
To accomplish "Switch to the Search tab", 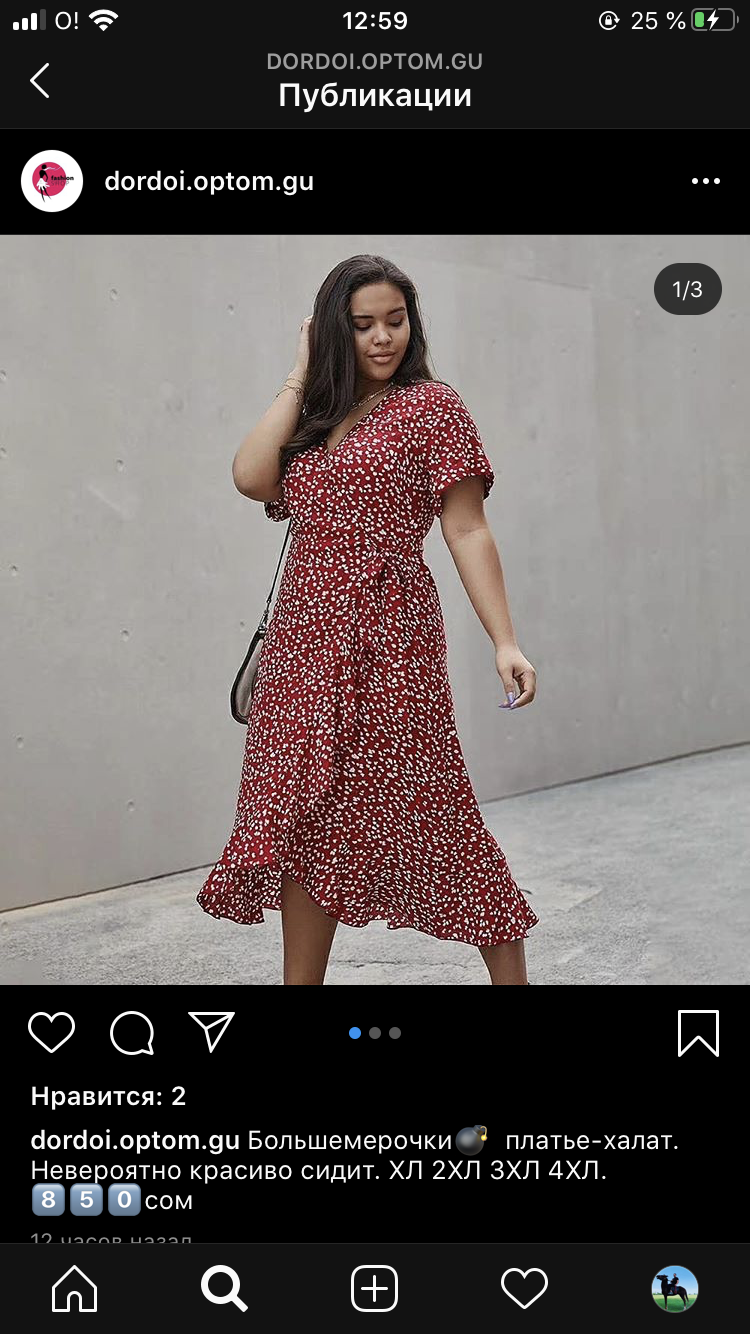I will pyautogui.click(x=224, y=1289).
